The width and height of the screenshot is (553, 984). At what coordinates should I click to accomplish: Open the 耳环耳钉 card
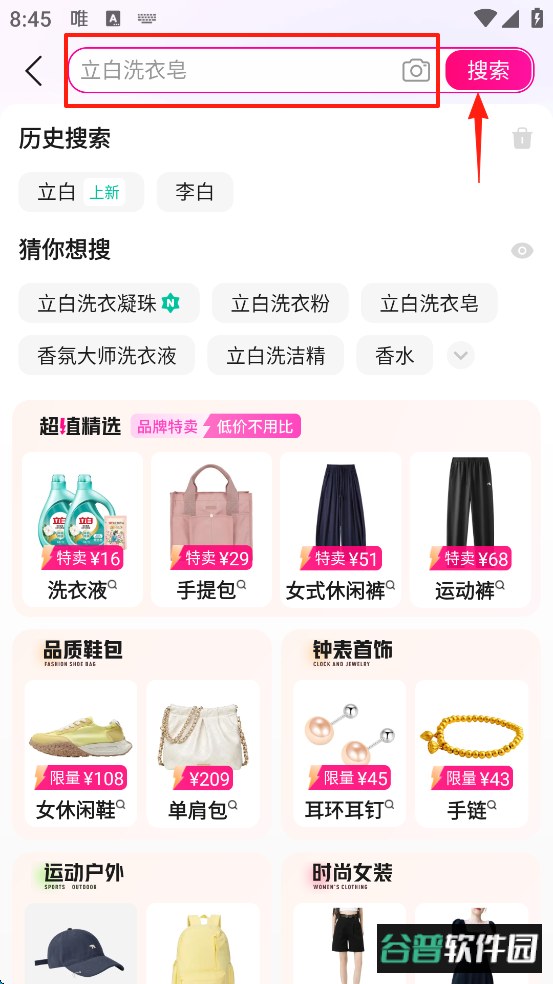(x=350, y=753)
